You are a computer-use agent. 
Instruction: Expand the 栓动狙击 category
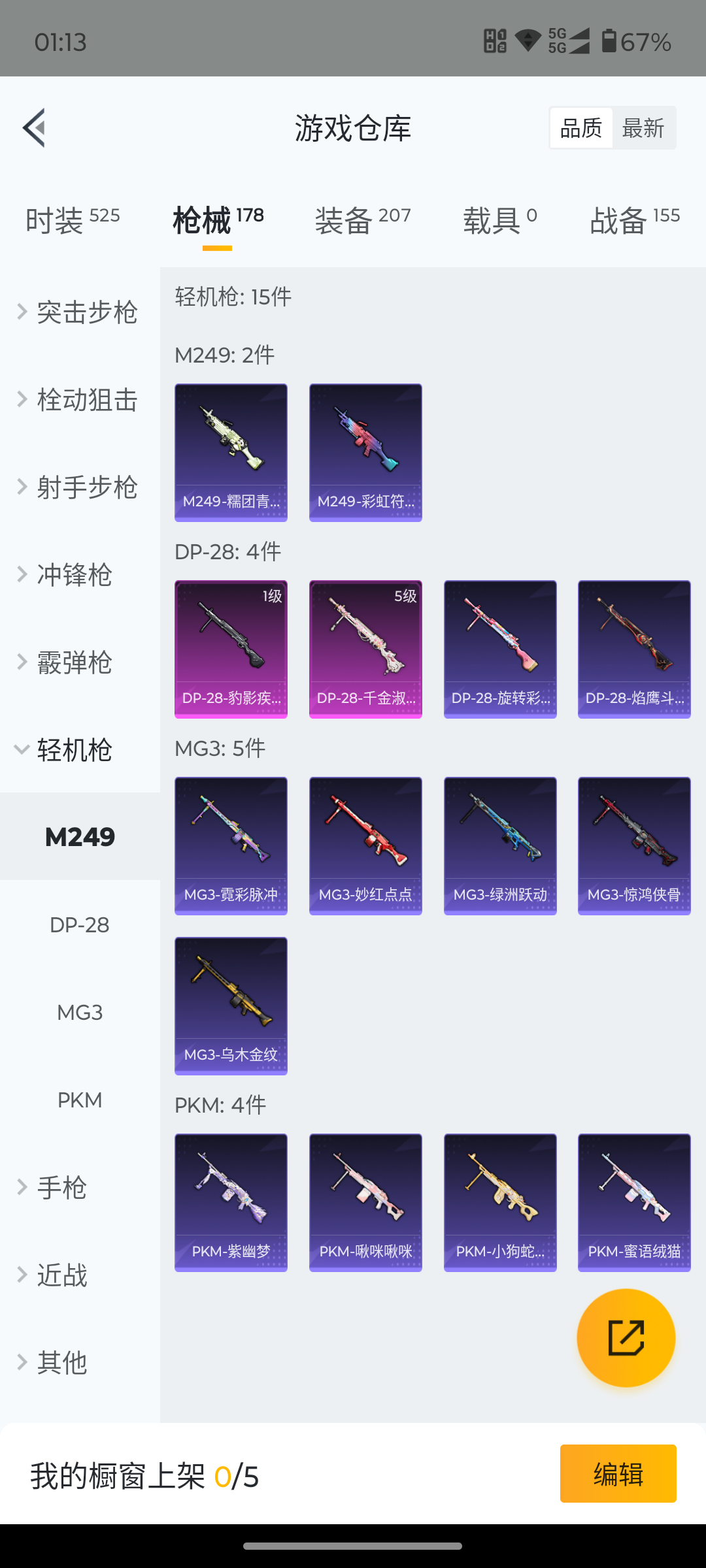pyautogui.click(x=80, y=399)
